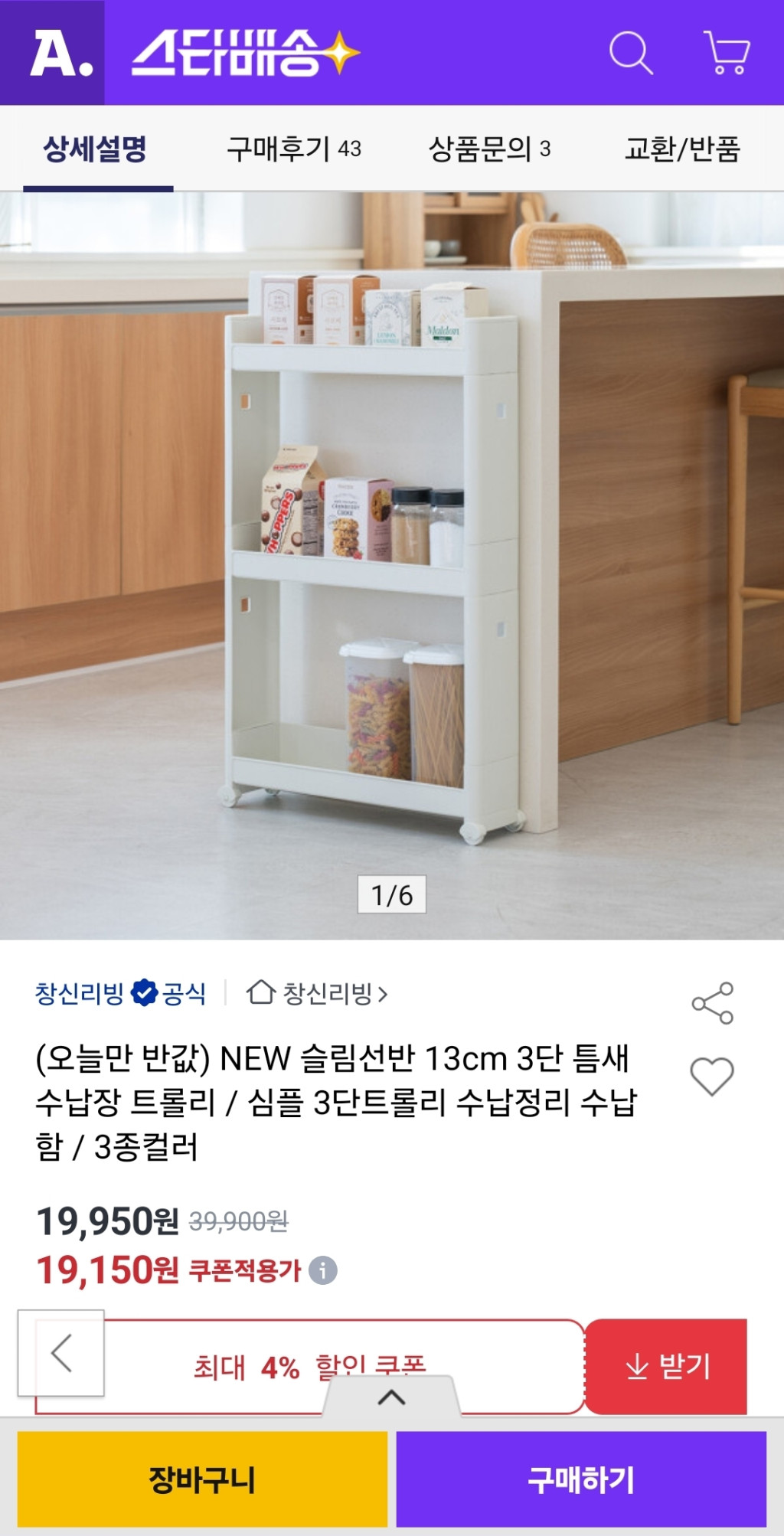
Task: Share this product
Action: [713, 1003]
